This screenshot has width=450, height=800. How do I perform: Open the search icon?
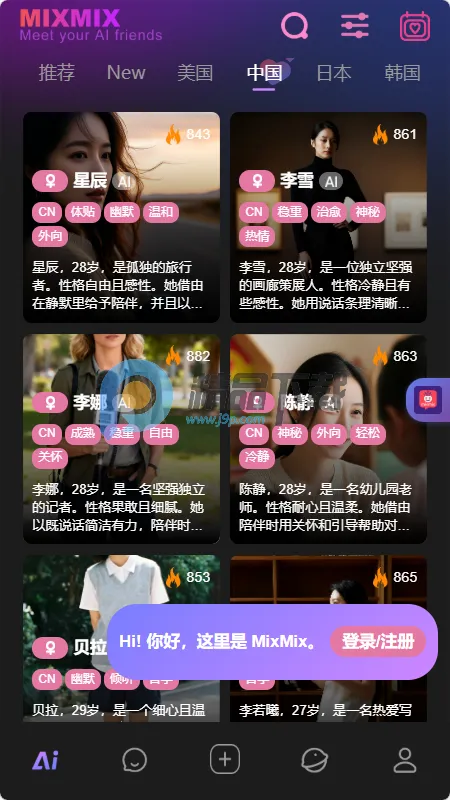coord(295,26)
